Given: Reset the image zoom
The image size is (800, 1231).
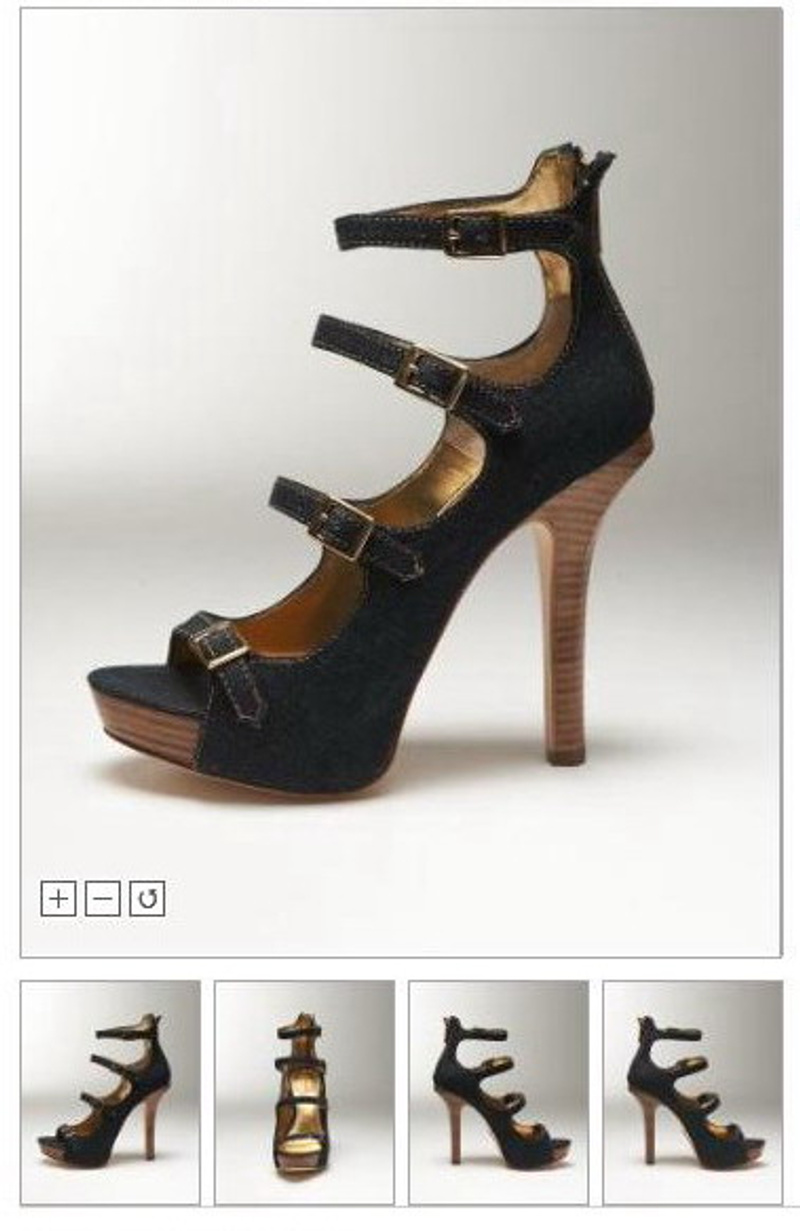Looking at the screenshot, I should pos(147,898).
